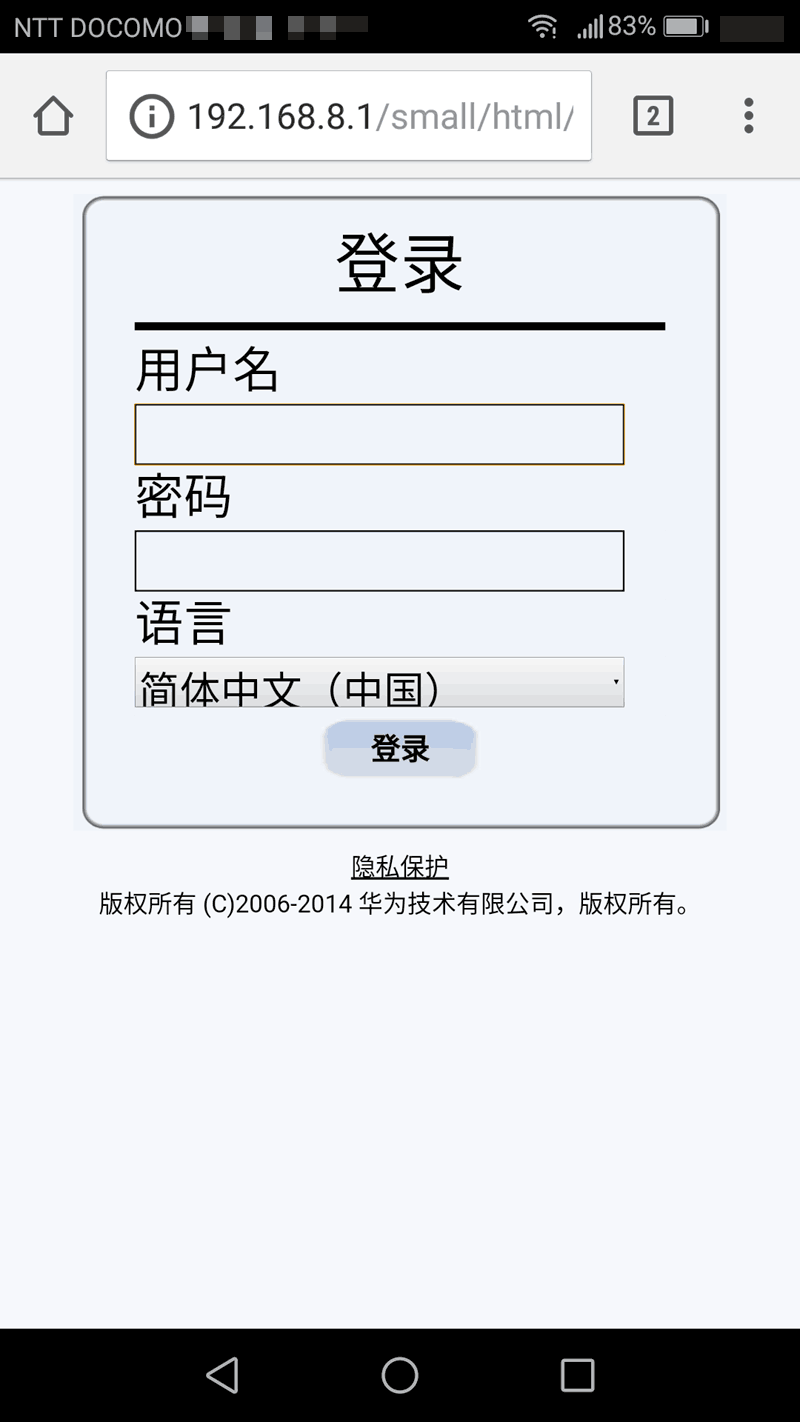800x1422 pixels.
Task: Focus the 用户名 username field
Action: (379, 435)
